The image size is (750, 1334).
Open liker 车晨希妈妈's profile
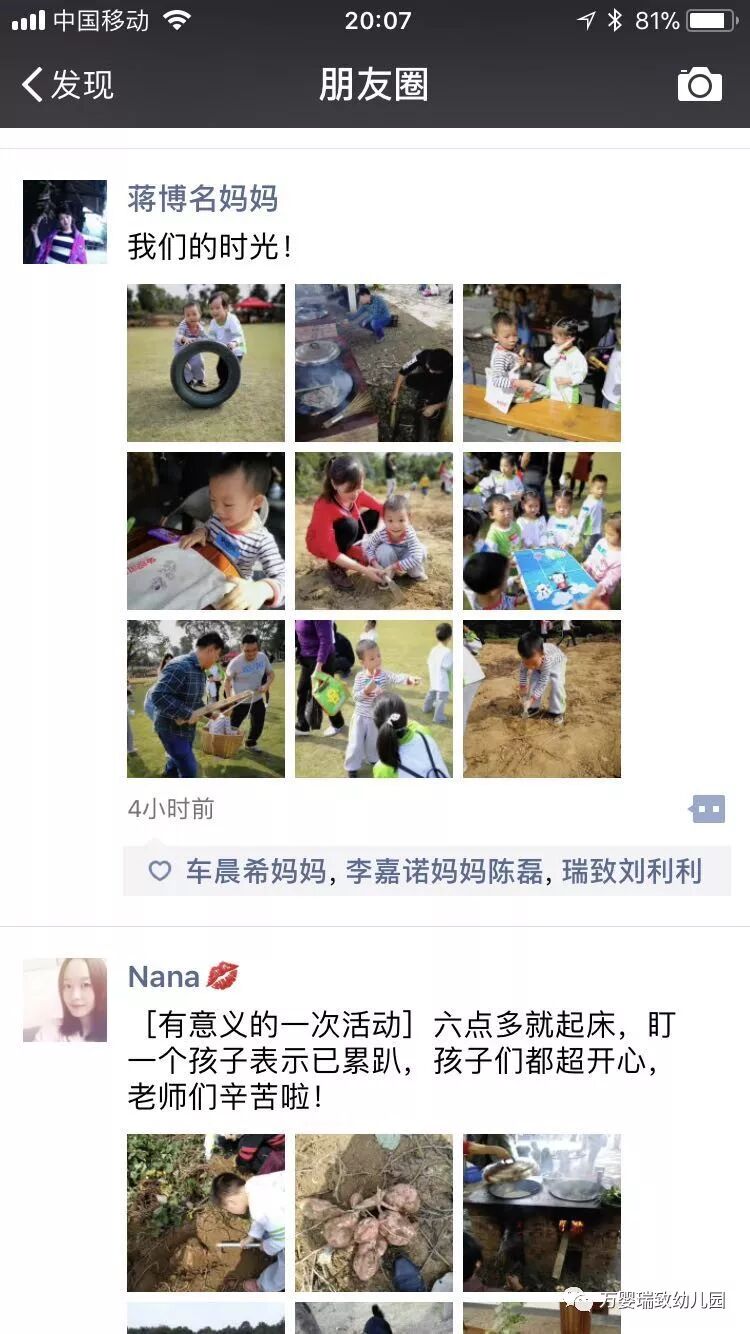[256, 871]
